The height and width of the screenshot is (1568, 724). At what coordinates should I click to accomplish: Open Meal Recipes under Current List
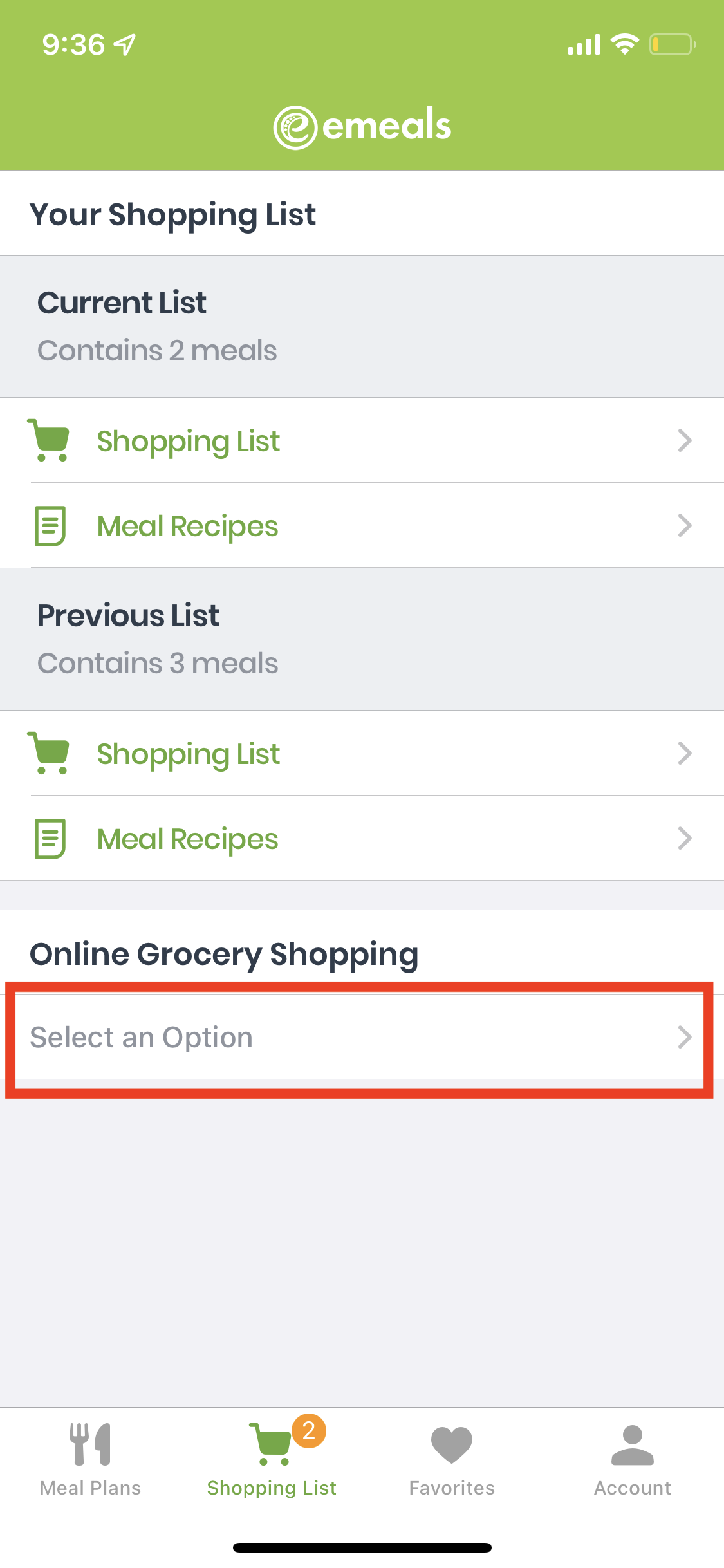tap(360, 526)
